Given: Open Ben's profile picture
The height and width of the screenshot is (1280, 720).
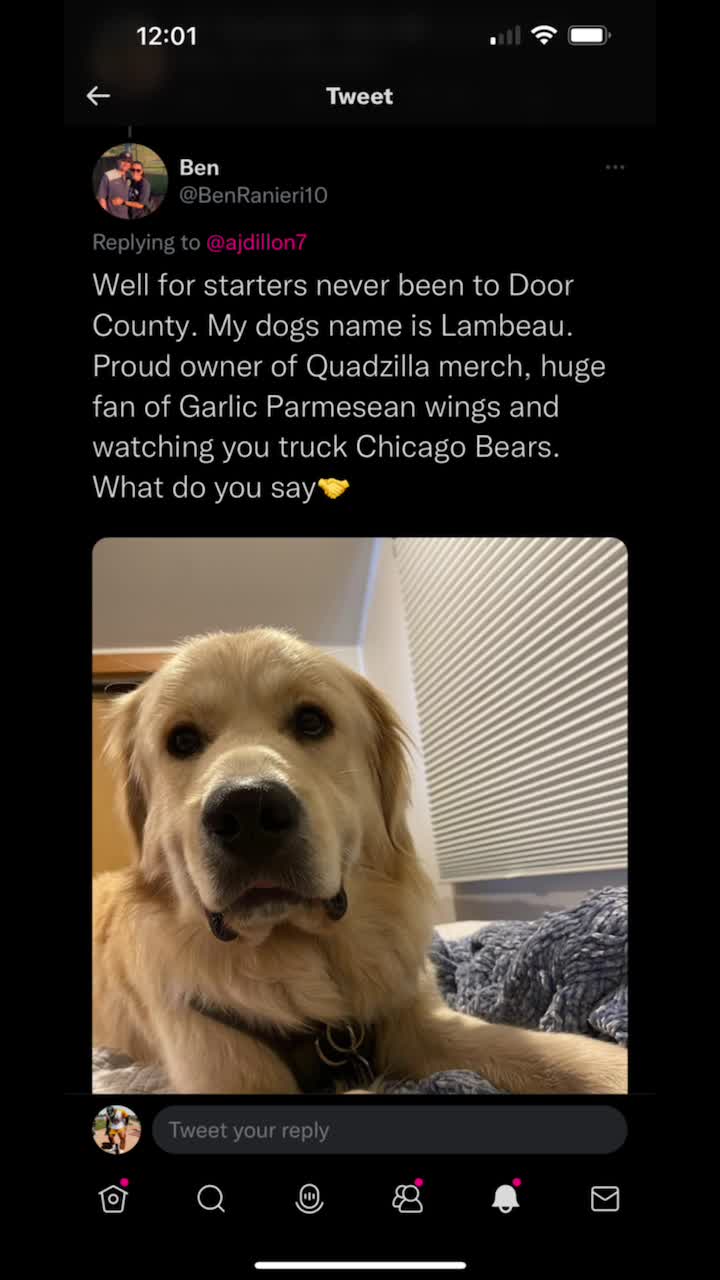Looking at the screenshot, I should [x=130, y=181].
